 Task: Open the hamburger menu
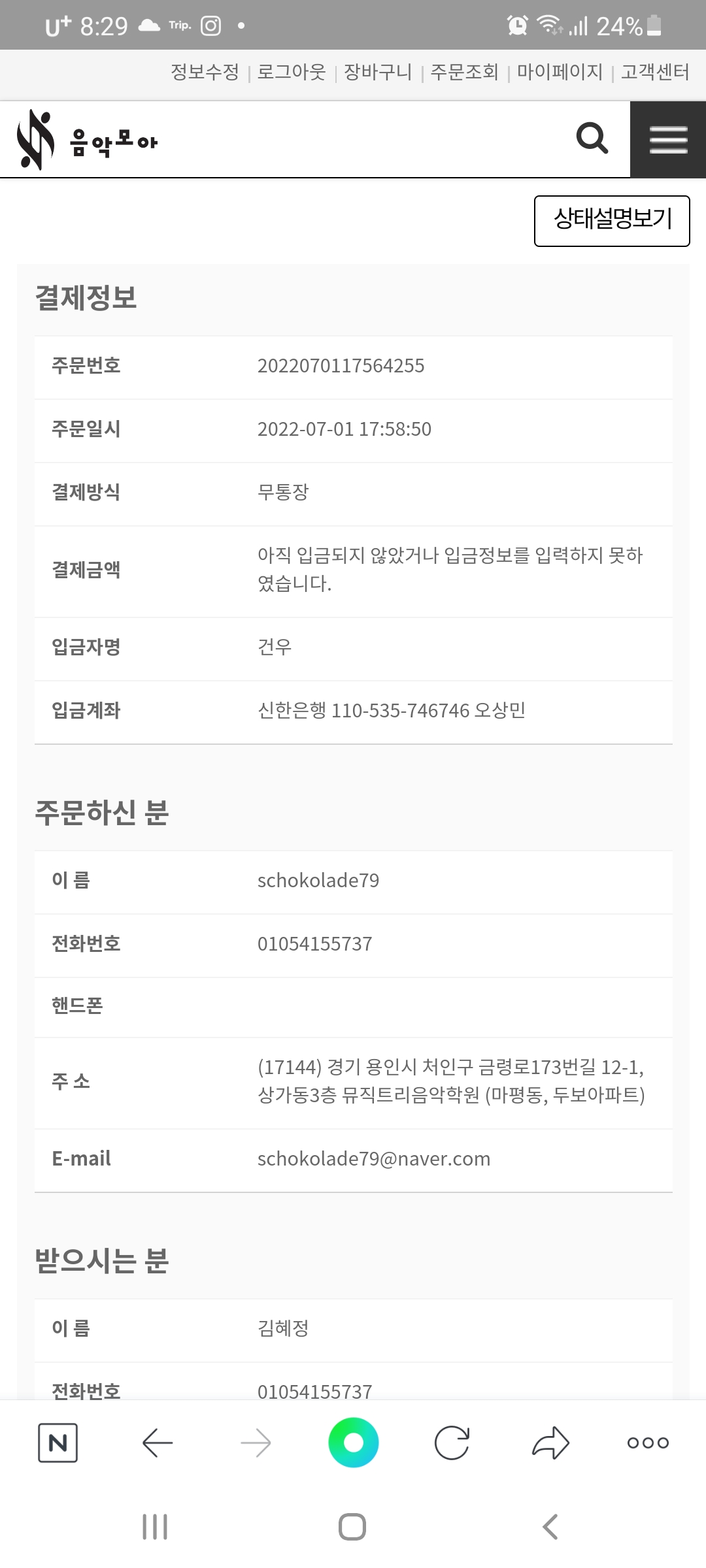pyautogui.click(x=668, y=139)
